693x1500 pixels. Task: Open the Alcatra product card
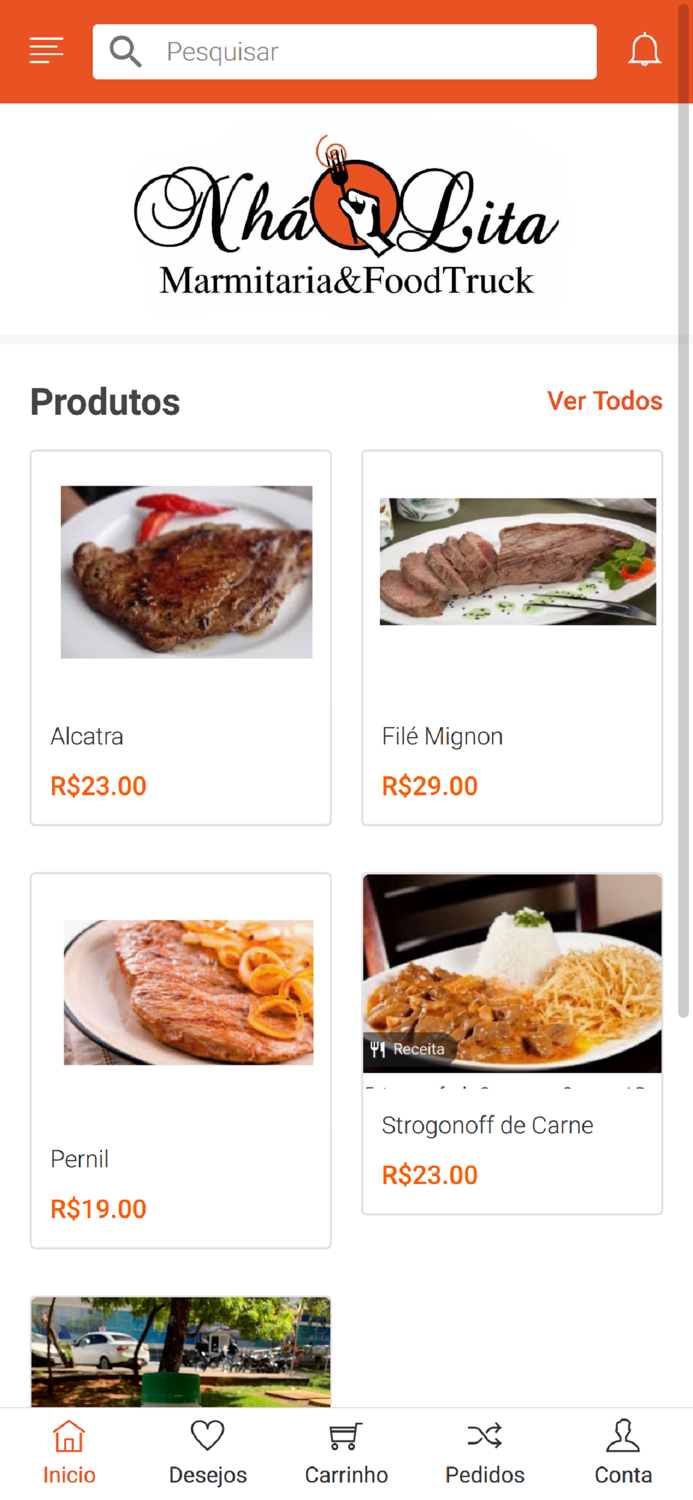(x=181, y=637)
